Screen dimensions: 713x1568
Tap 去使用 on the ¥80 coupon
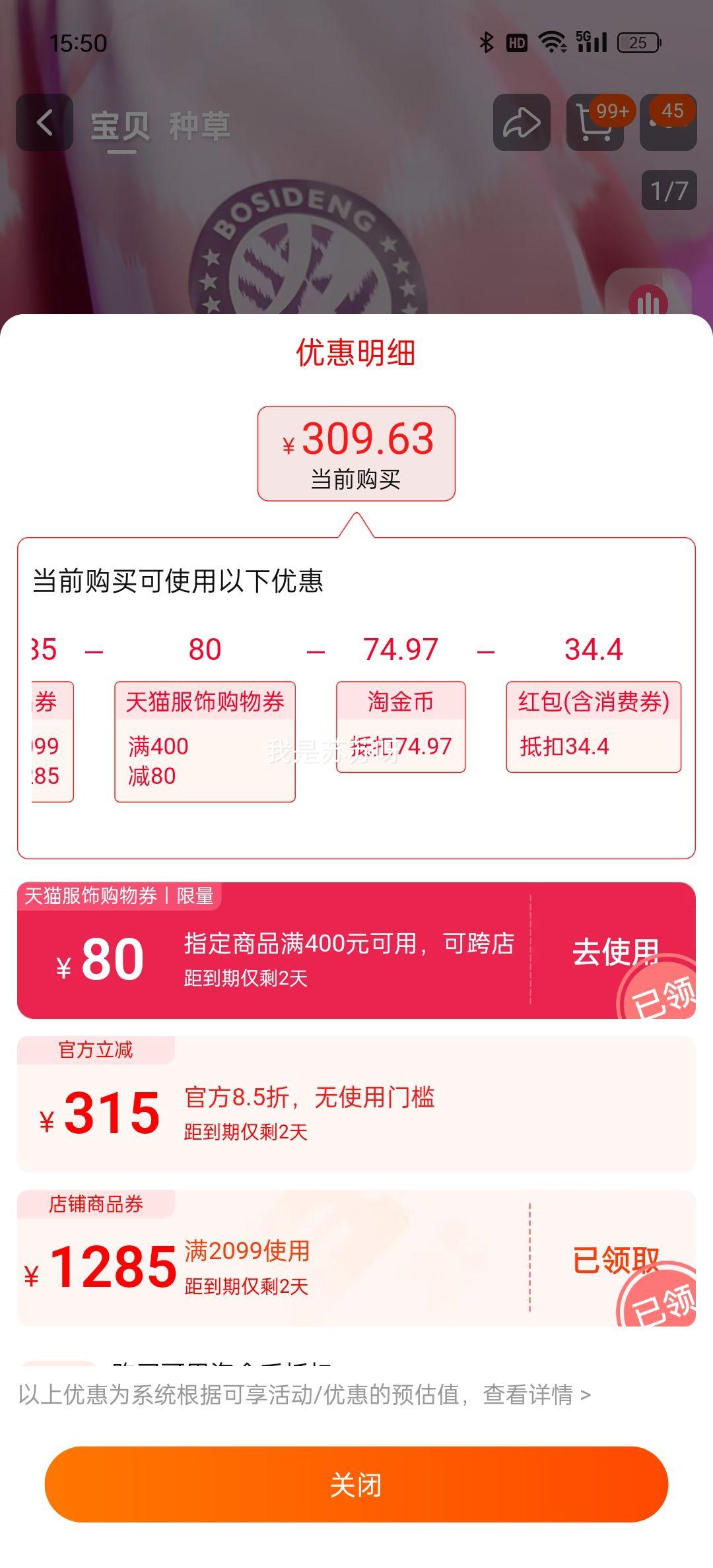615,952
